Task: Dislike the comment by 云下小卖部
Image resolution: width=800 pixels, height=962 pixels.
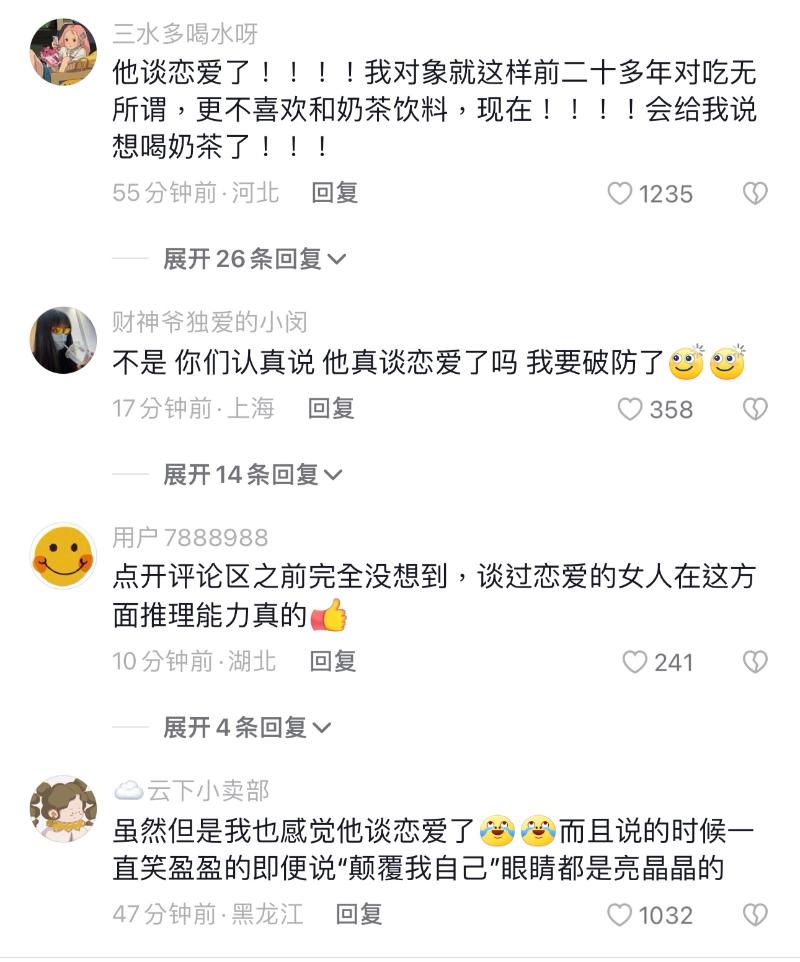Action: [755, 915]
